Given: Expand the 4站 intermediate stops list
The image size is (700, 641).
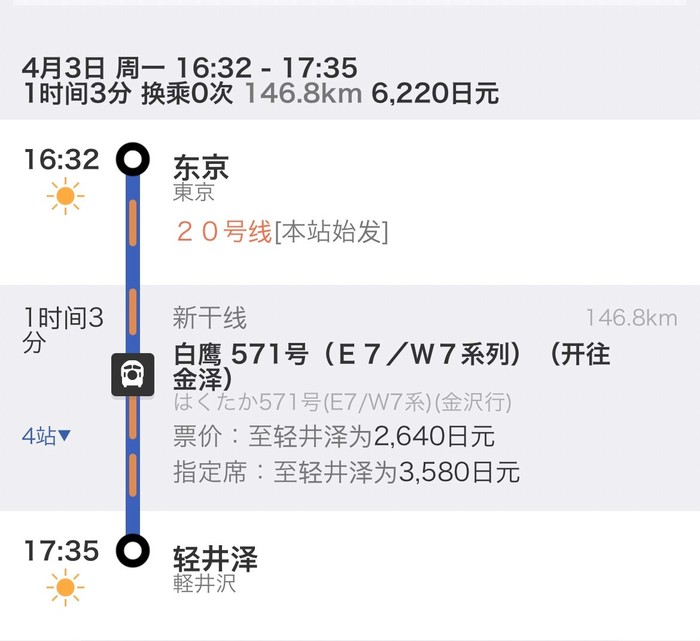Looking at the screenshot, I should coord(47,436).
